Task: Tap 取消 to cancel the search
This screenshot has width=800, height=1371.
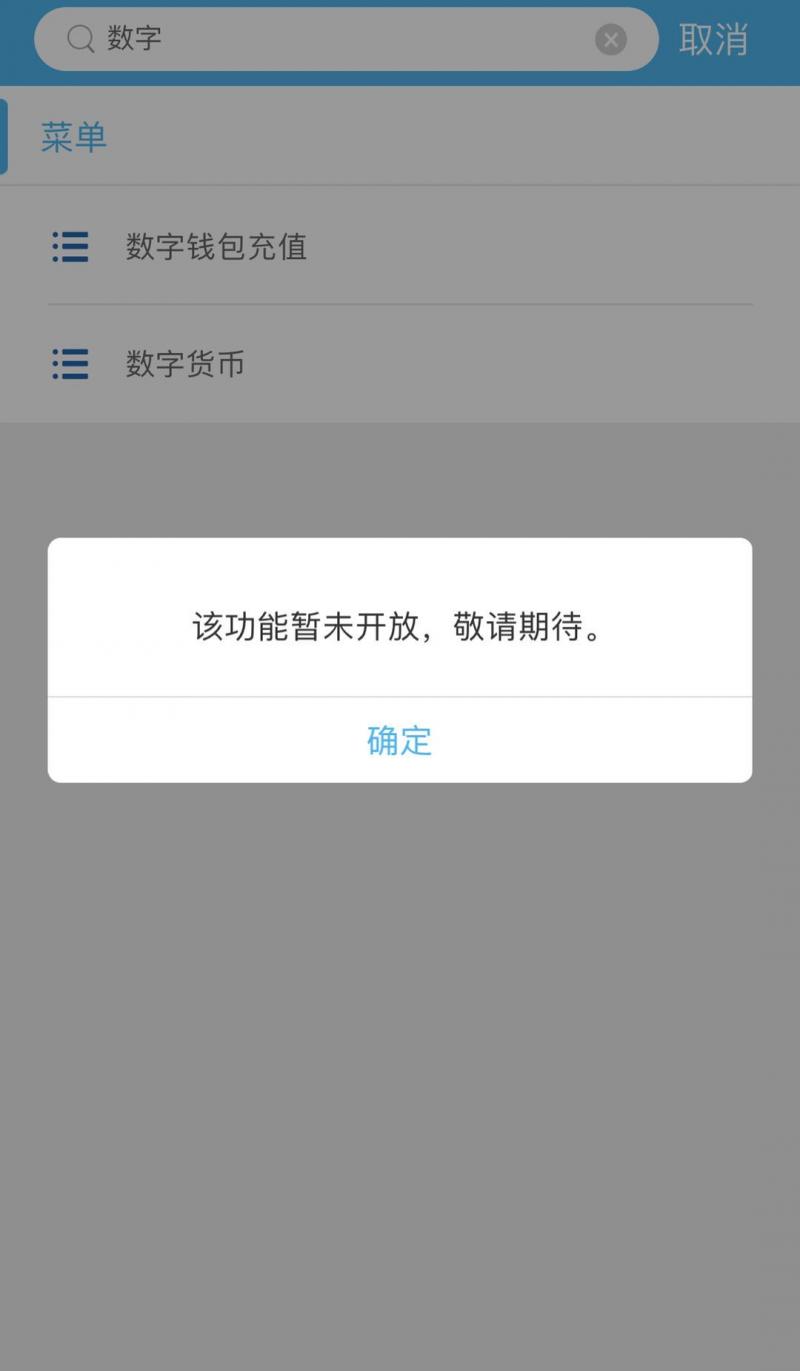Action: (x=713, y=40)
